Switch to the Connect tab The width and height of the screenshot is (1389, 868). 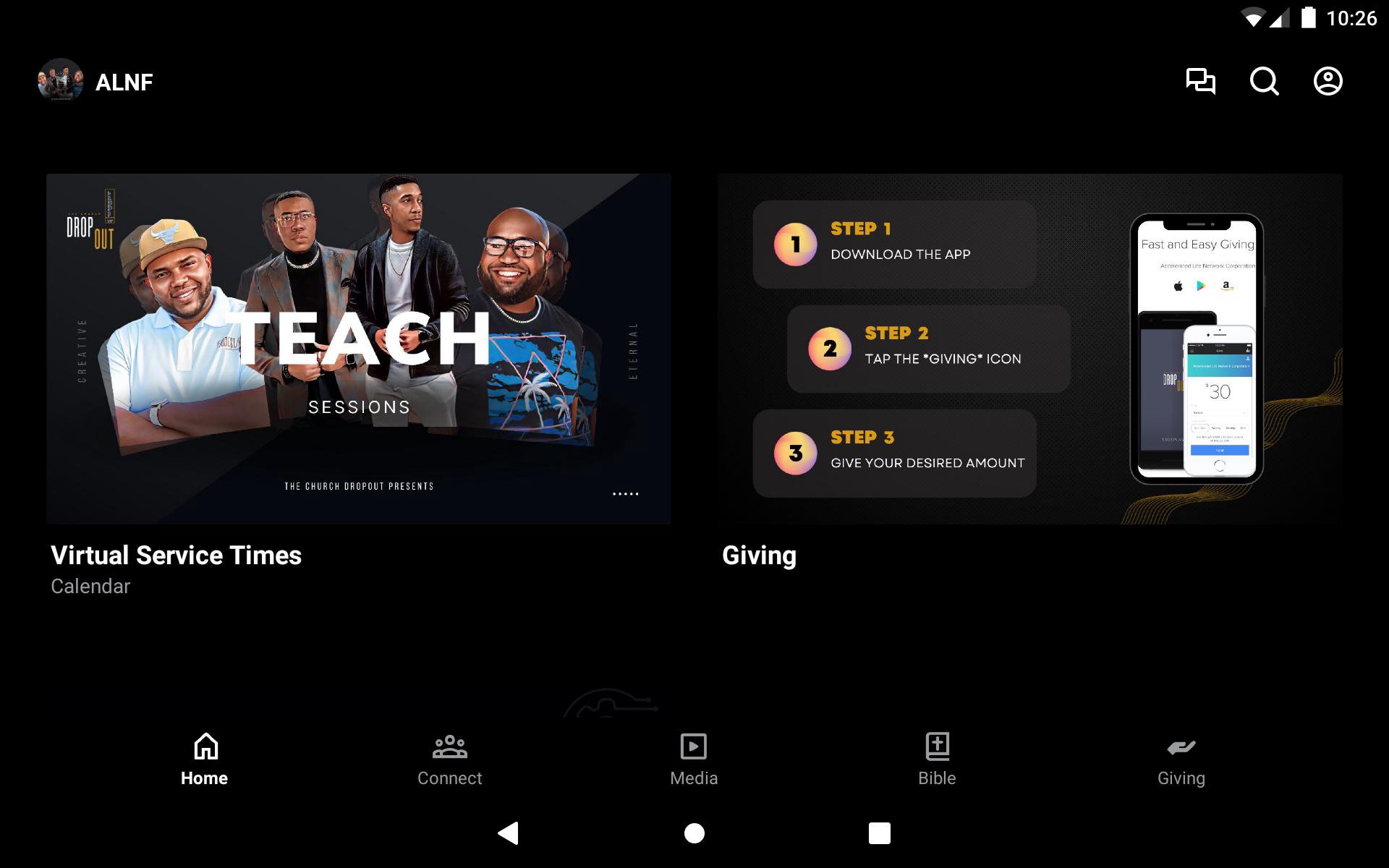click(449, 759)
